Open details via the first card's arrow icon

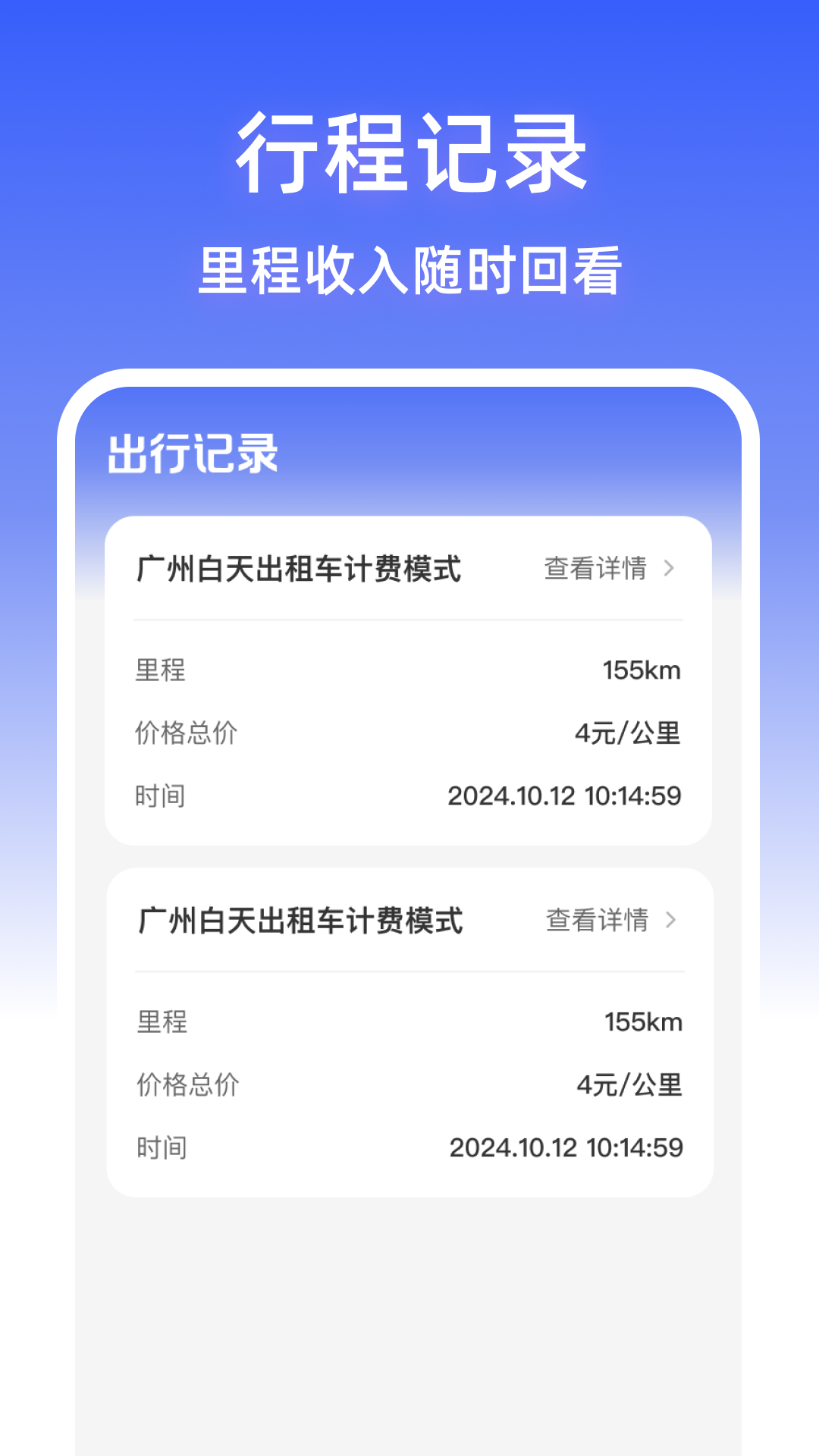[x=670, y=568]
